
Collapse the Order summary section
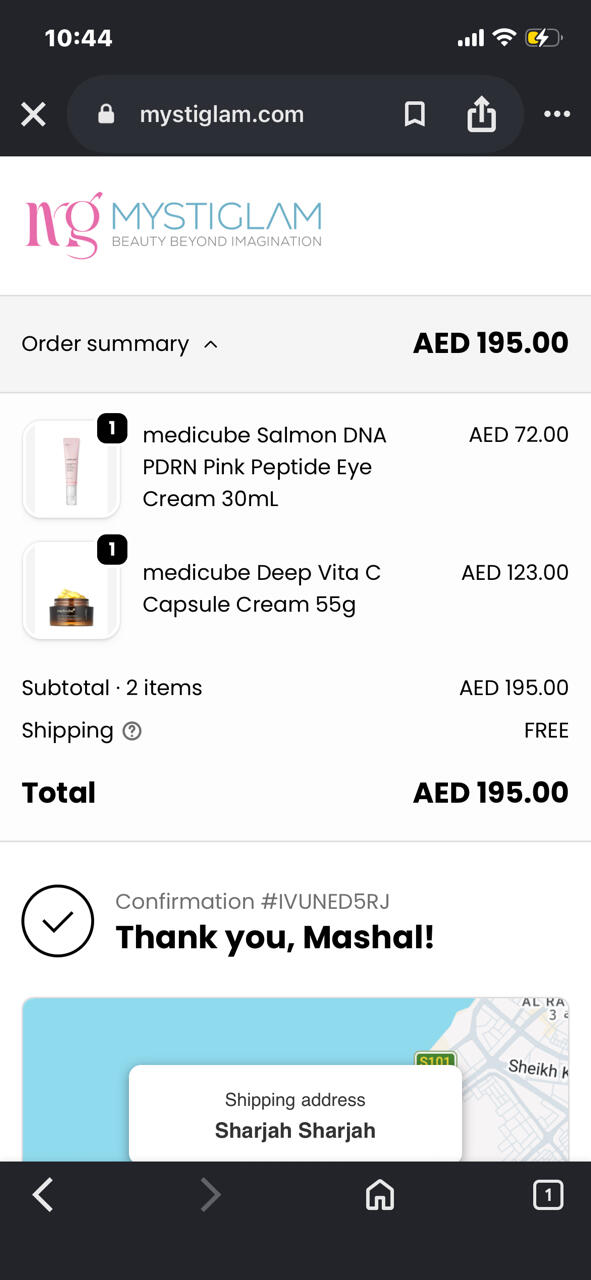pyautogui.click(x=120, y=344)
